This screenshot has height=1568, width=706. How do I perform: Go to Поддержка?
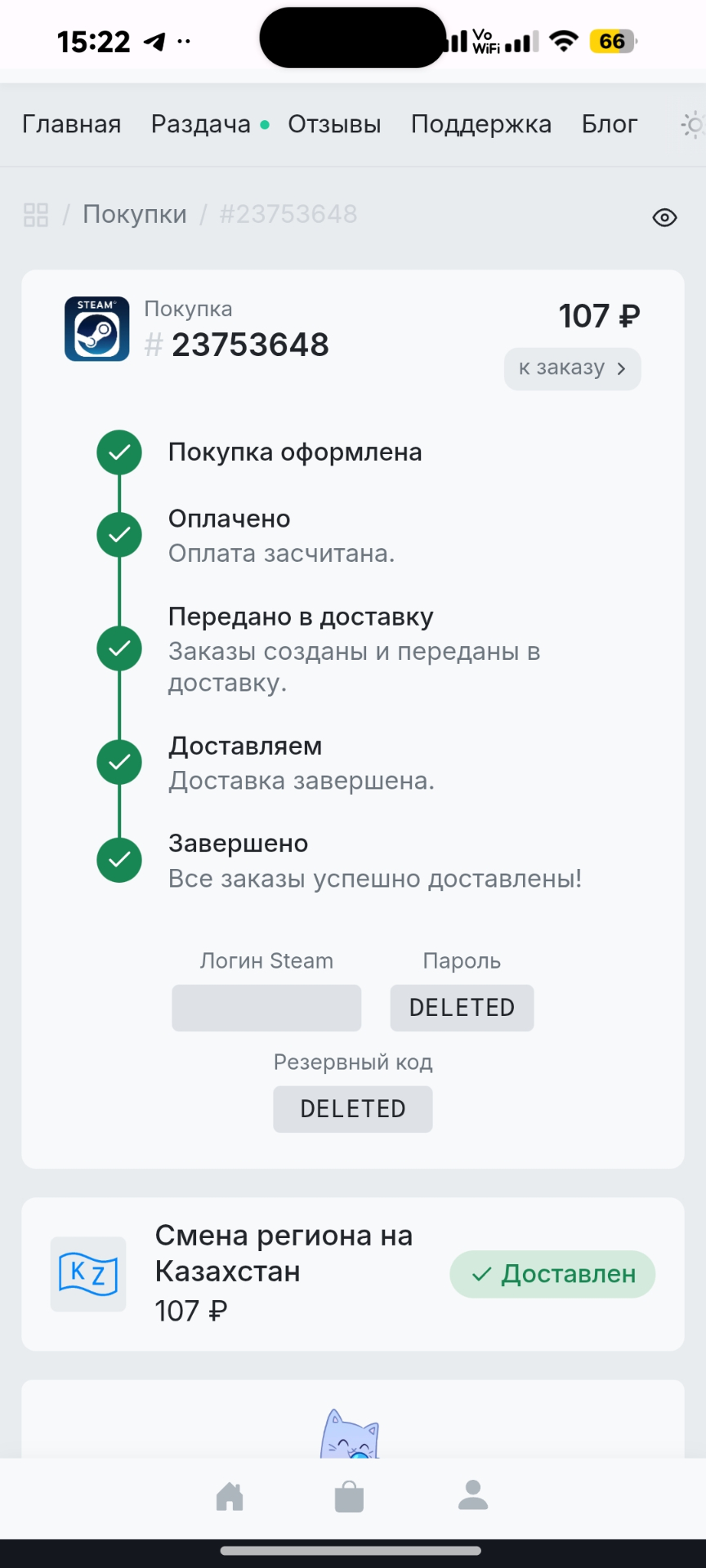pos(480,124)
